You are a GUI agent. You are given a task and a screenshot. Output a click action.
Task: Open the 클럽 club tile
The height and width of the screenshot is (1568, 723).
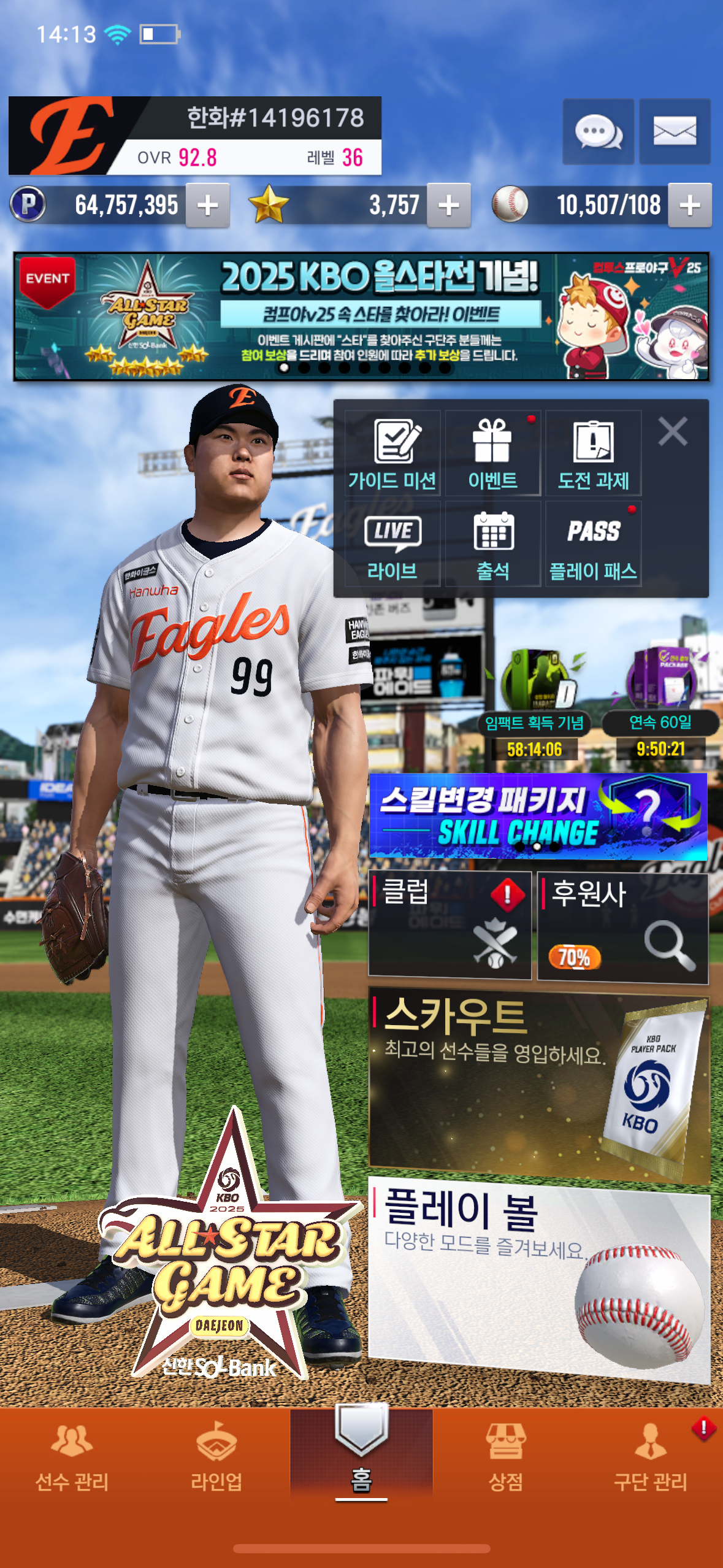coord(449,924)
